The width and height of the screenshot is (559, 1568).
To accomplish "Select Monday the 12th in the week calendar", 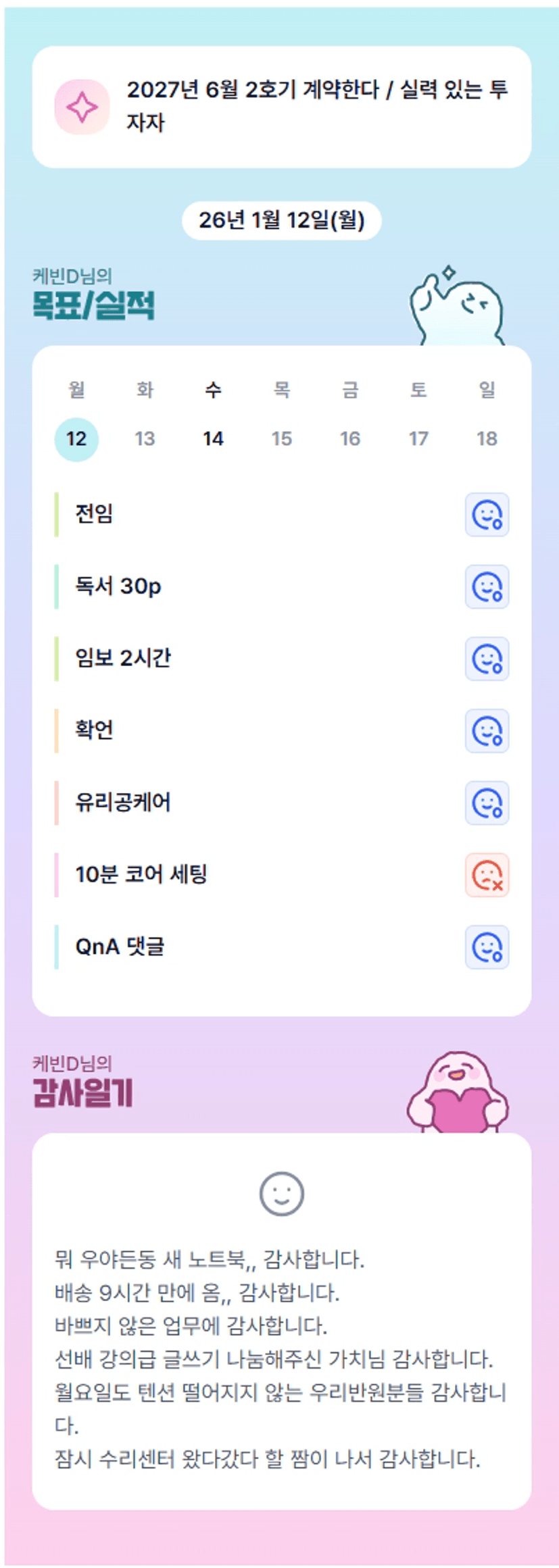I will pyautogui.click(x=76, y=439).
